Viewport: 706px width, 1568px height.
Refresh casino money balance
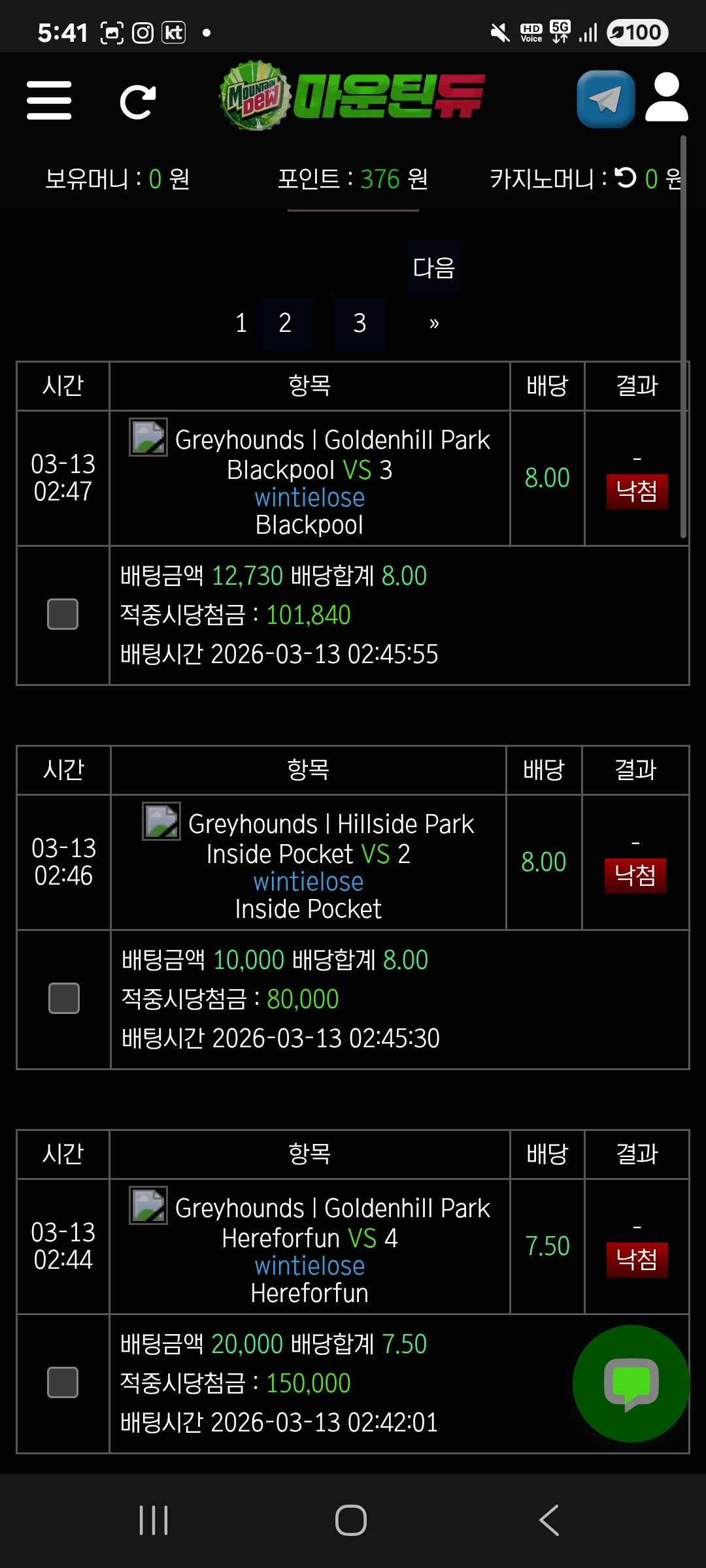[626, 178]
